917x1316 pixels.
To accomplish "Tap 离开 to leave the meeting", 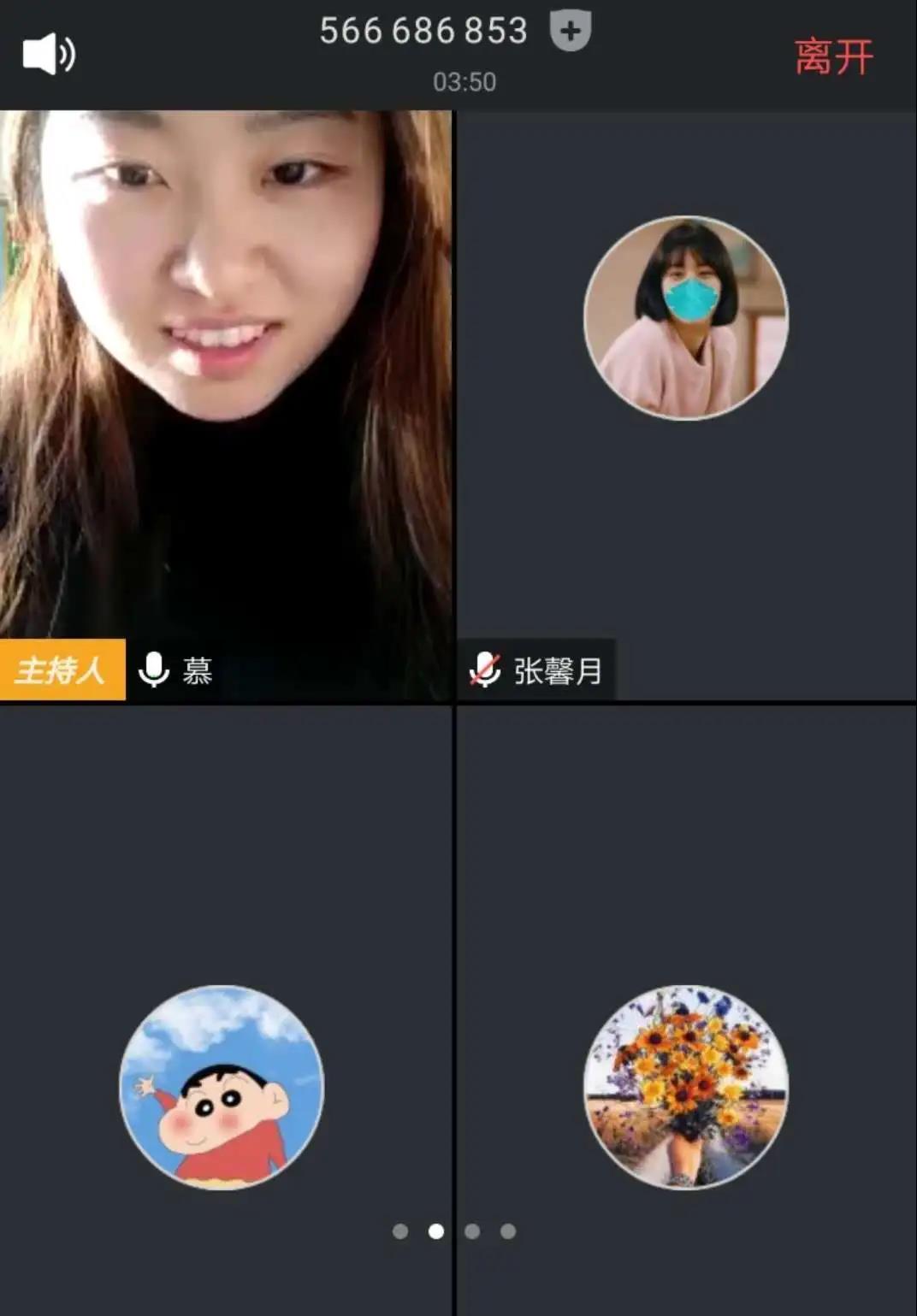I will 833,57.
